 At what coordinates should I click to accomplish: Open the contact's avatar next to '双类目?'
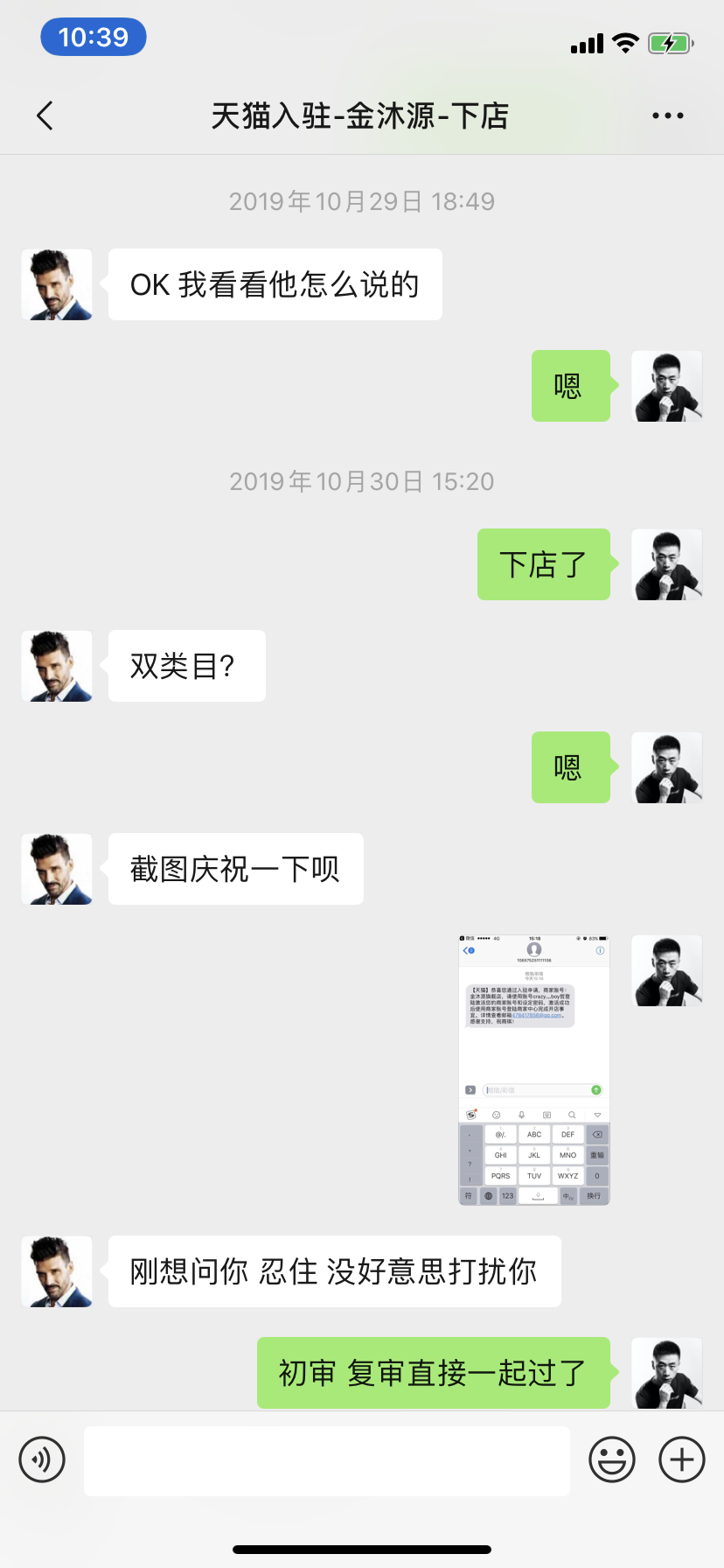[x=56, y=666]
